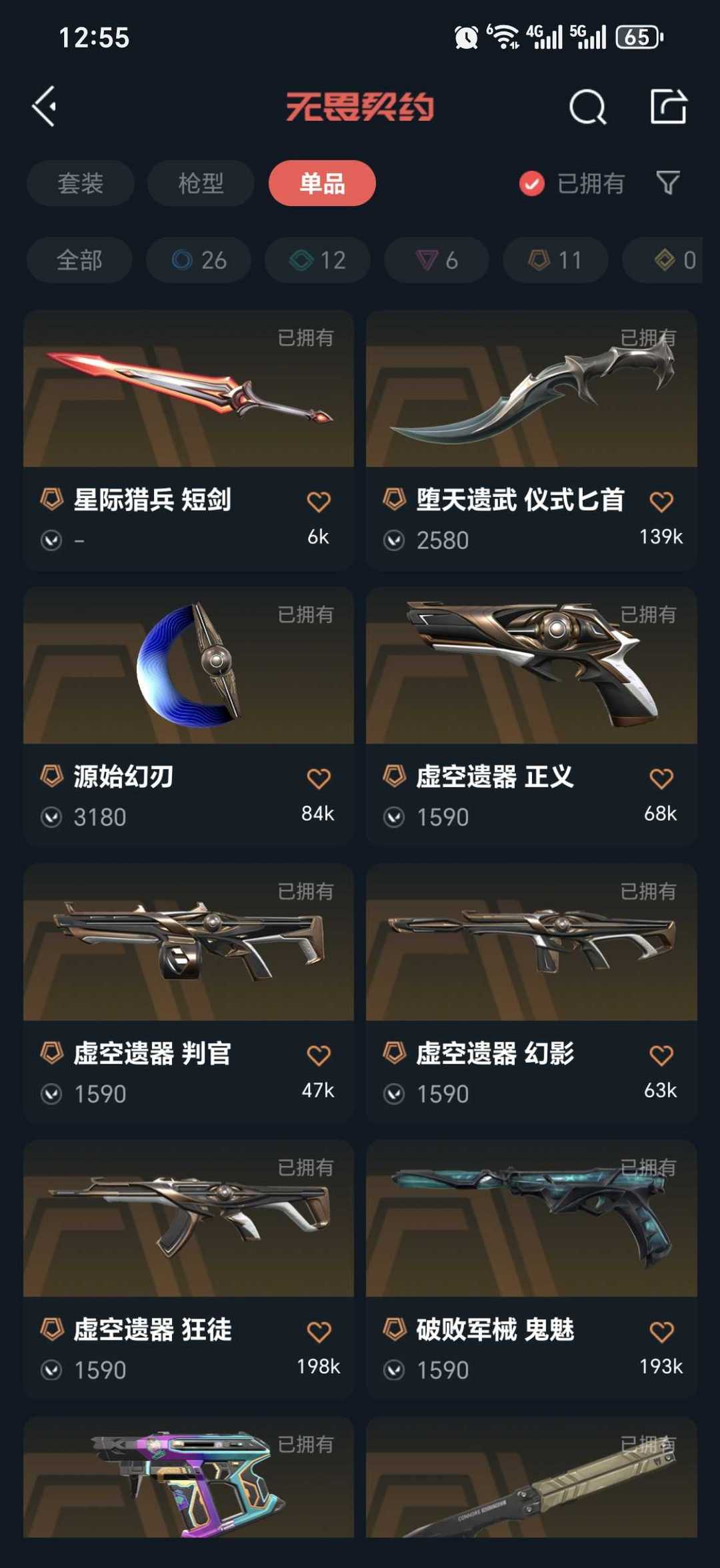Tap the 全部 filter chip
The image size is (720, 1568).
click(79, 260)
